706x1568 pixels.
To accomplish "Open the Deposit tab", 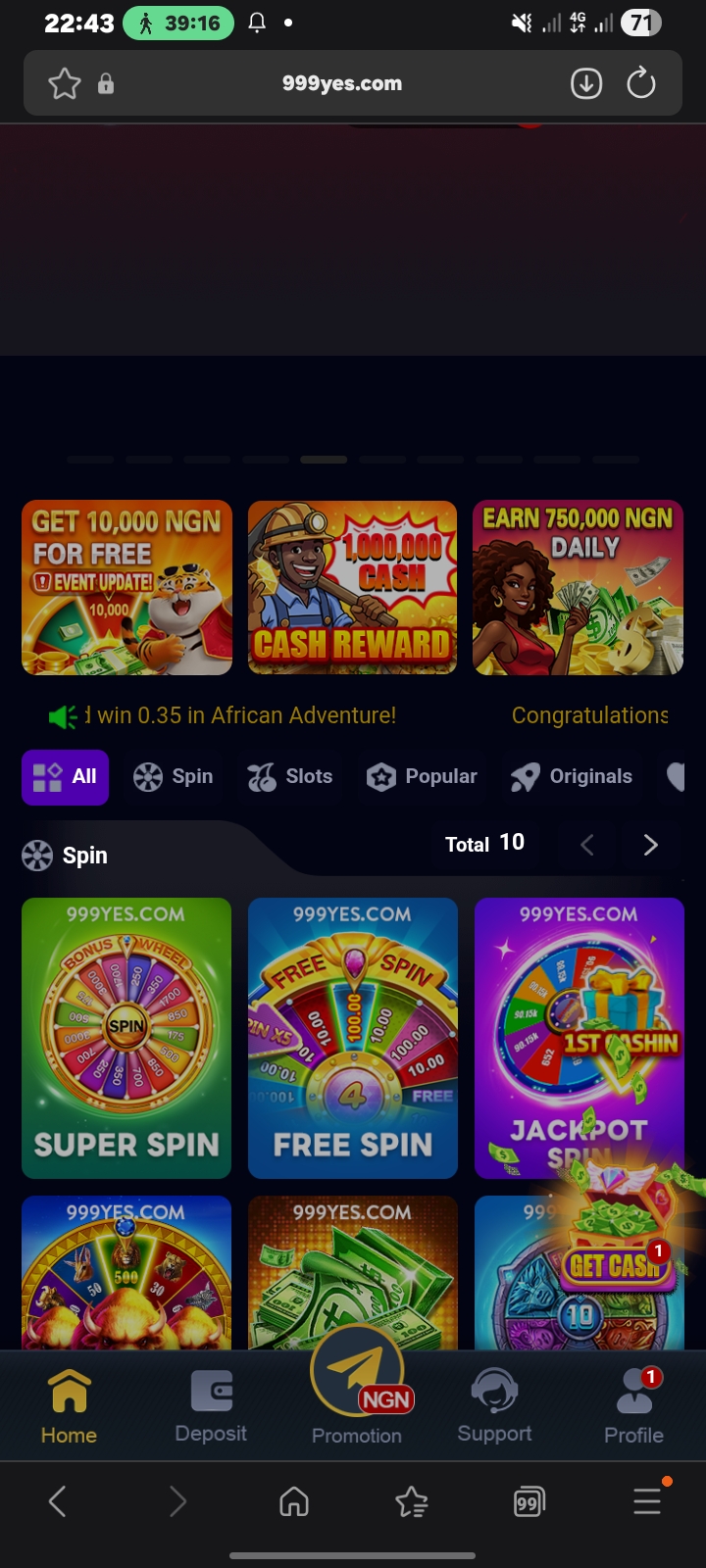I will pyautogui.click(x=211, y=1406).
